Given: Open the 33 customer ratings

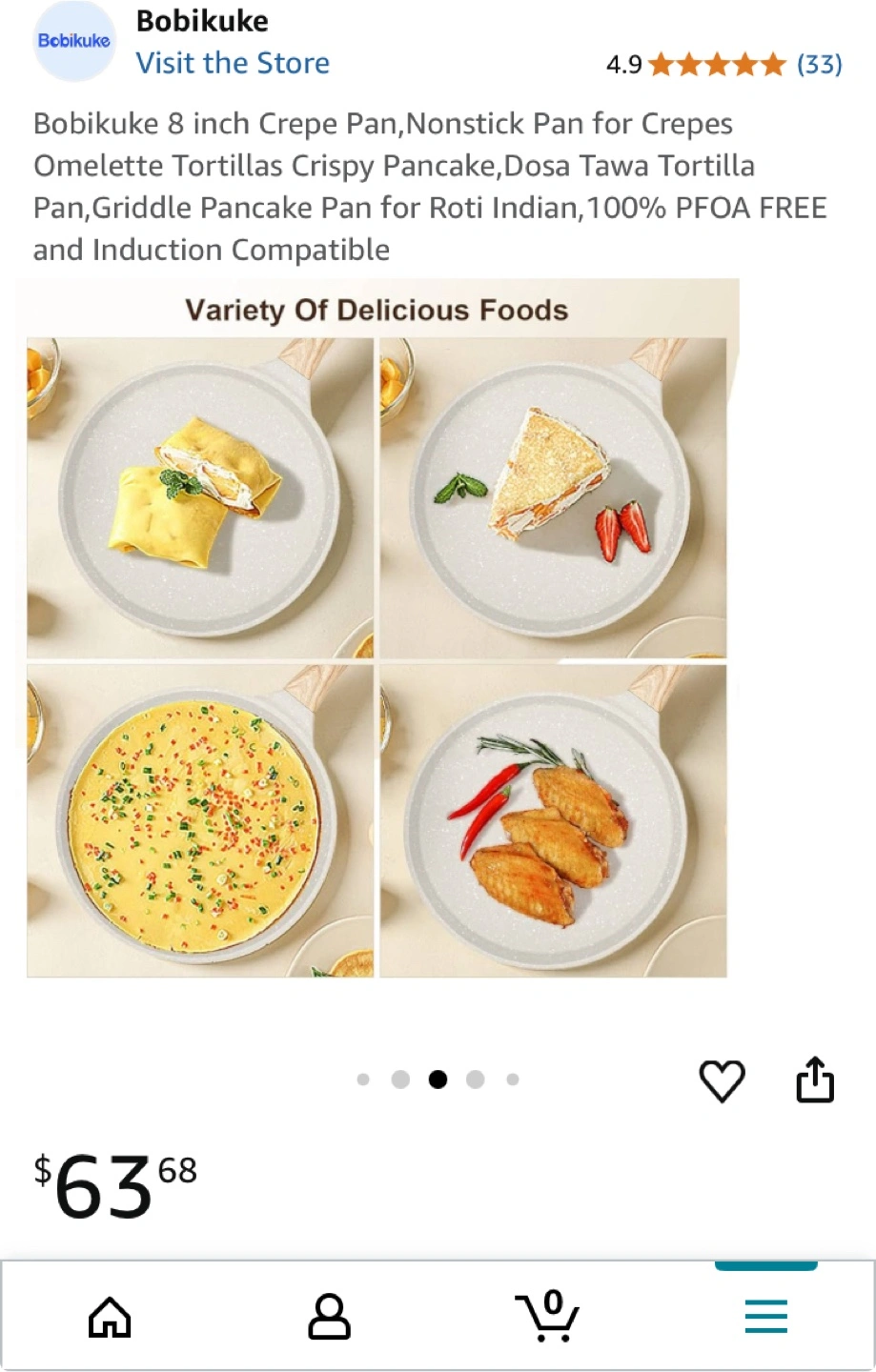Looking at the screenshot, I should pyautogui.click(x=819, y=65).
